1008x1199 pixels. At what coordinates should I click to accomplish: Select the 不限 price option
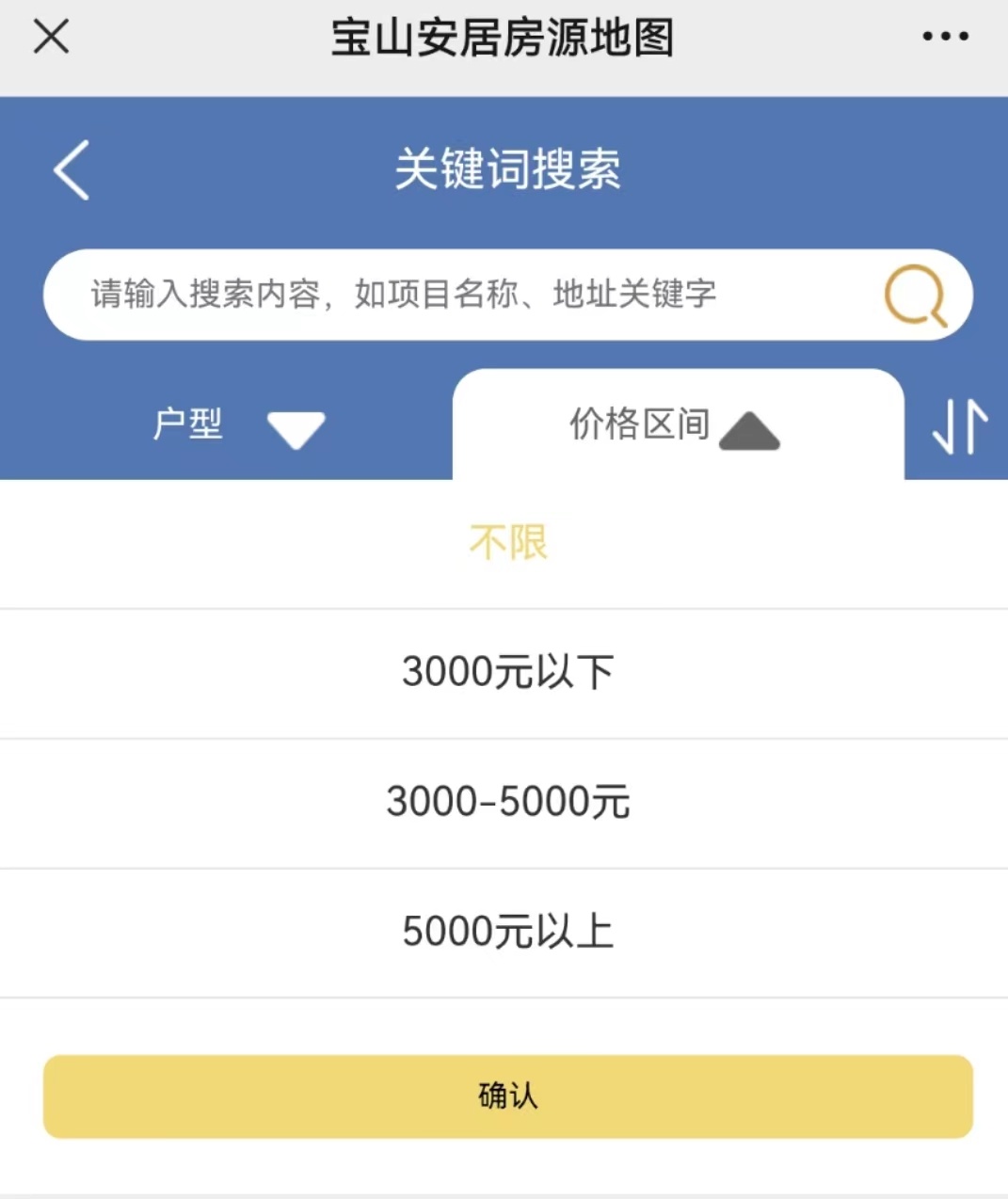(x=506, y=543)
